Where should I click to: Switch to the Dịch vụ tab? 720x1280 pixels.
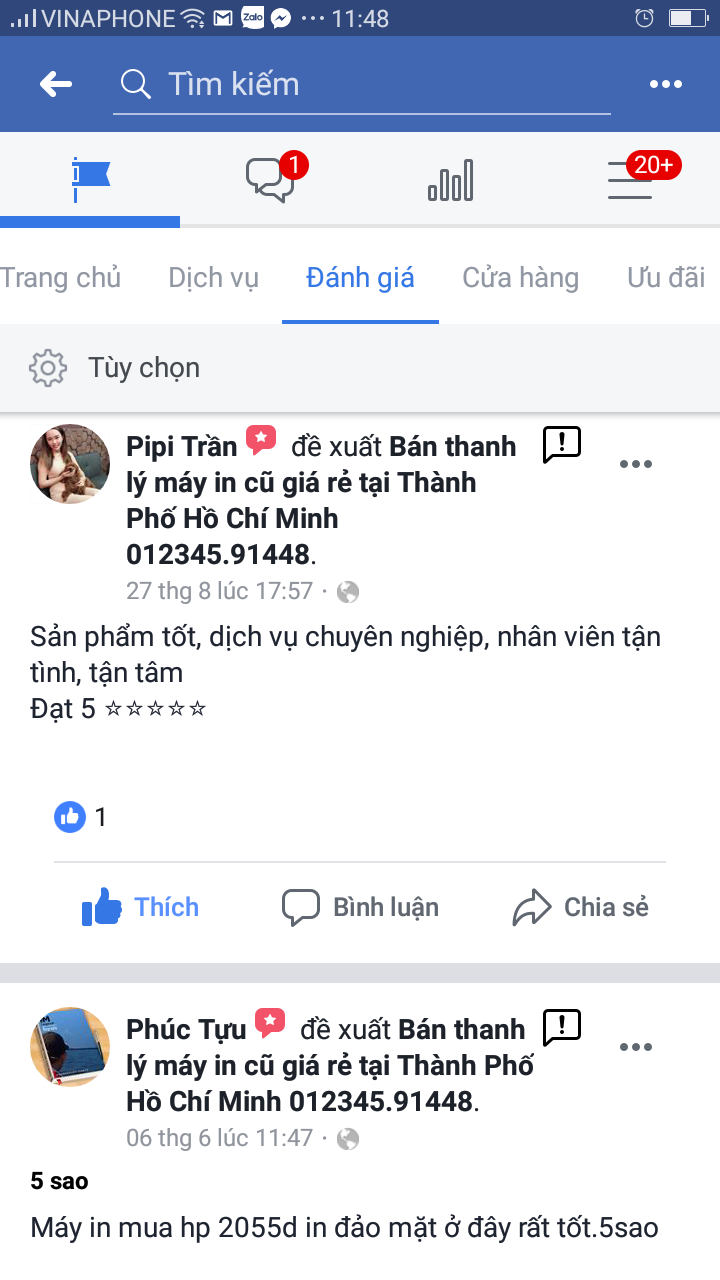213,277
